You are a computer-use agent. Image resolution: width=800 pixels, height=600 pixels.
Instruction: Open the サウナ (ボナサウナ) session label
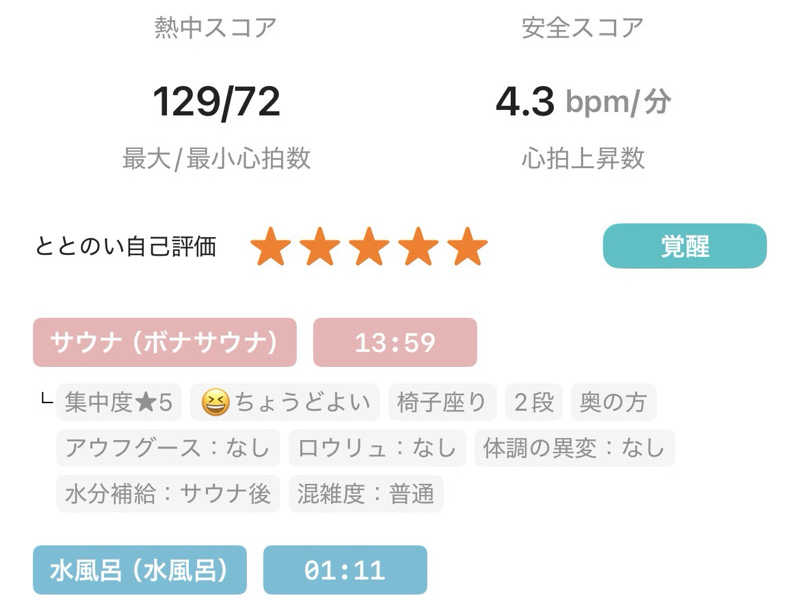165,342
